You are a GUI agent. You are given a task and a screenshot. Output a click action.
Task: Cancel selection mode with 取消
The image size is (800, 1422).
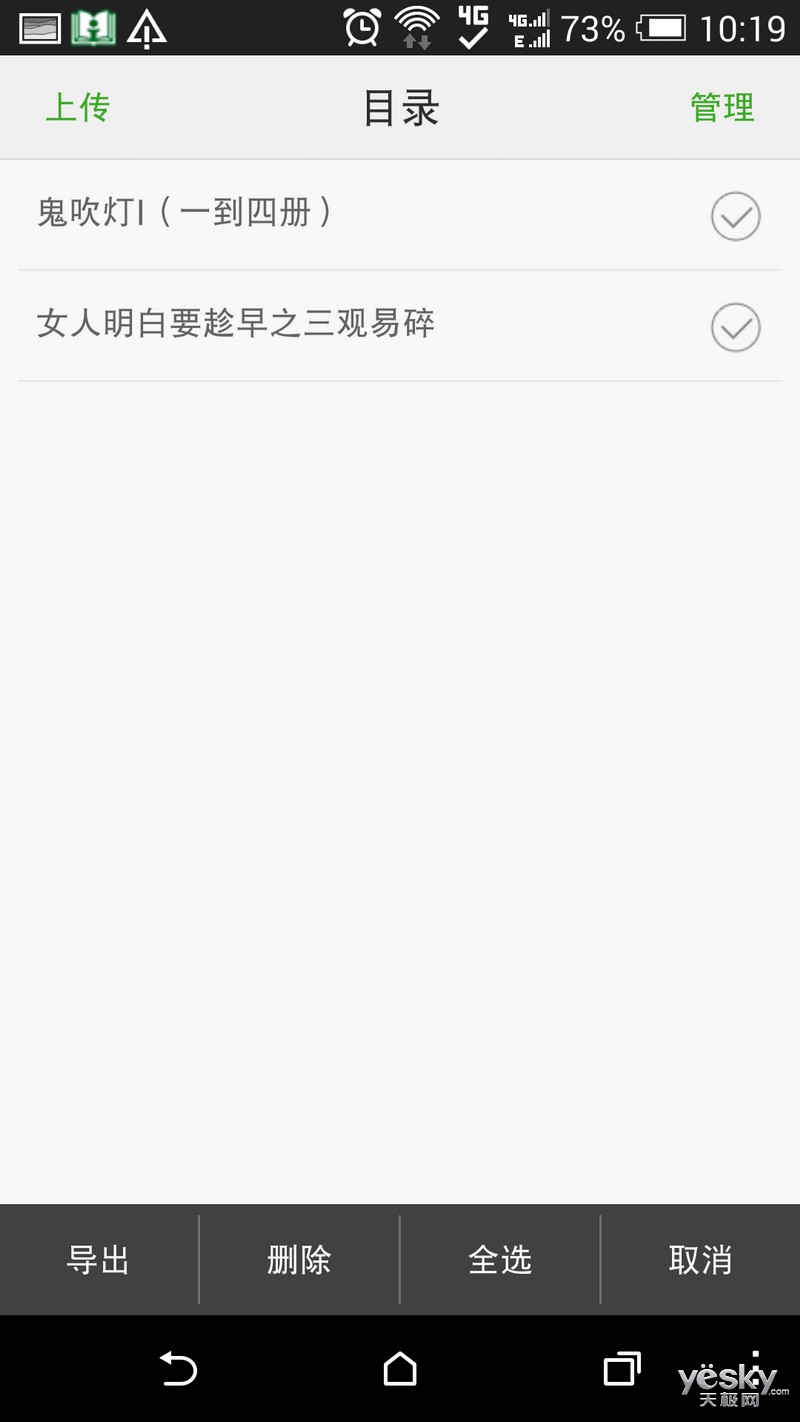700,1259
